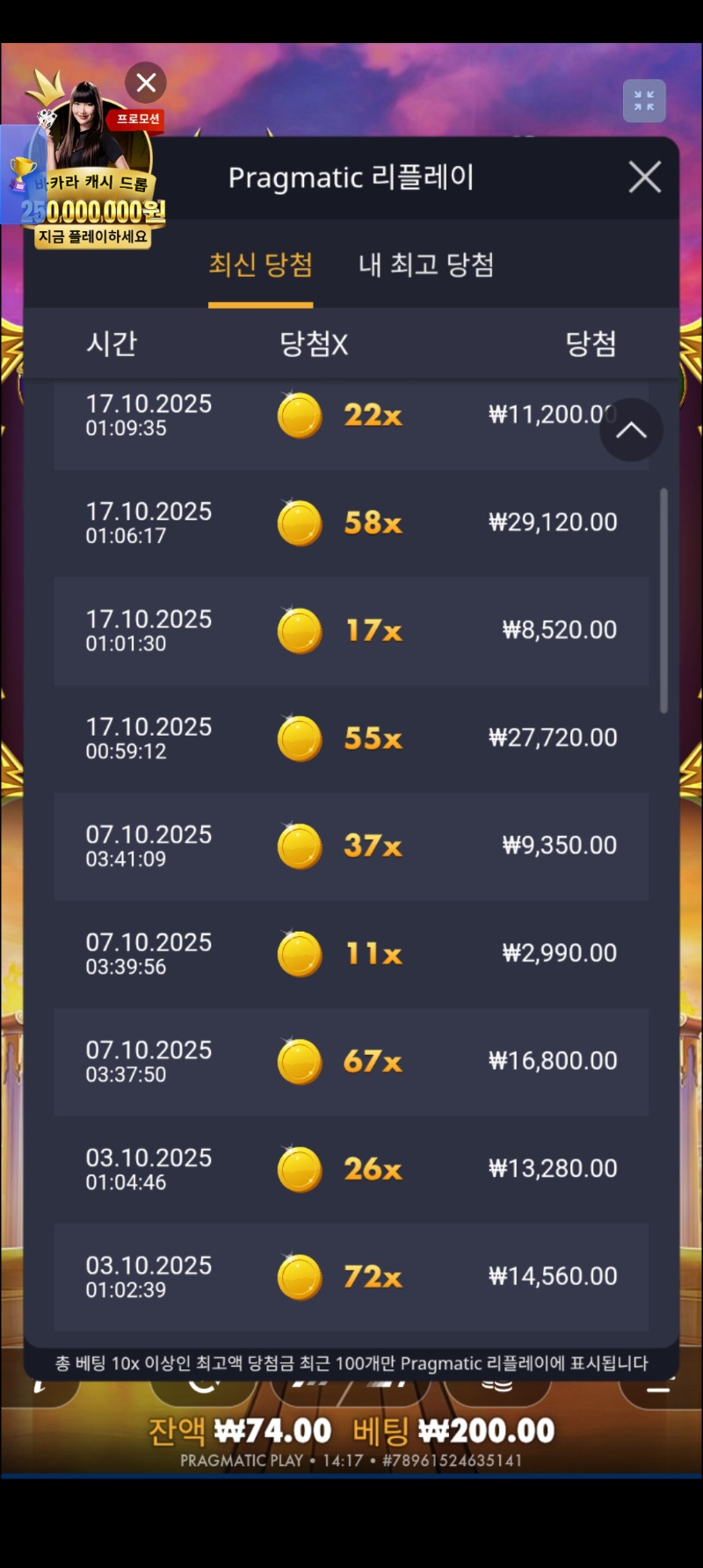The width and height of the screenshot is (703, 1568).
Task: Open the 26x replay worth ₩13,280.00
Action: click(x=351, y=1169)
